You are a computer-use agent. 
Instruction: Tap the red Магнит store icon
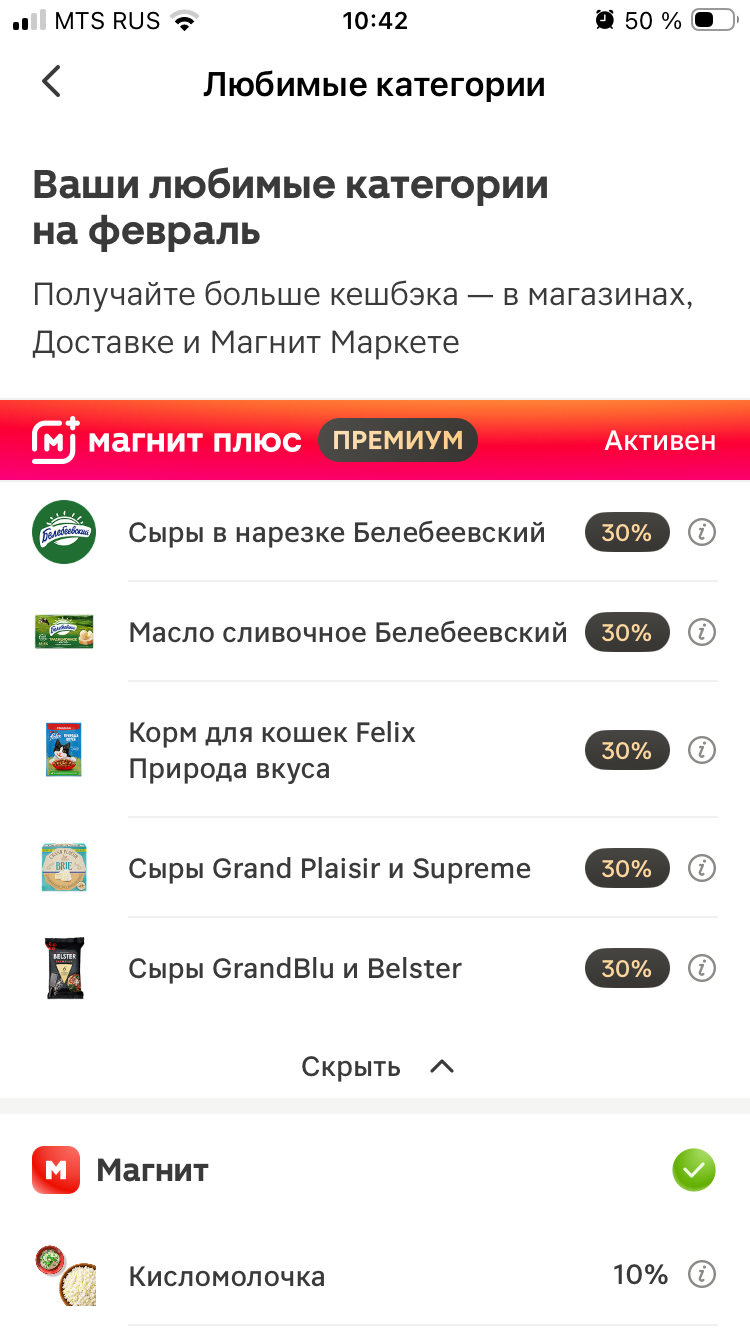tap(55, 1170)
